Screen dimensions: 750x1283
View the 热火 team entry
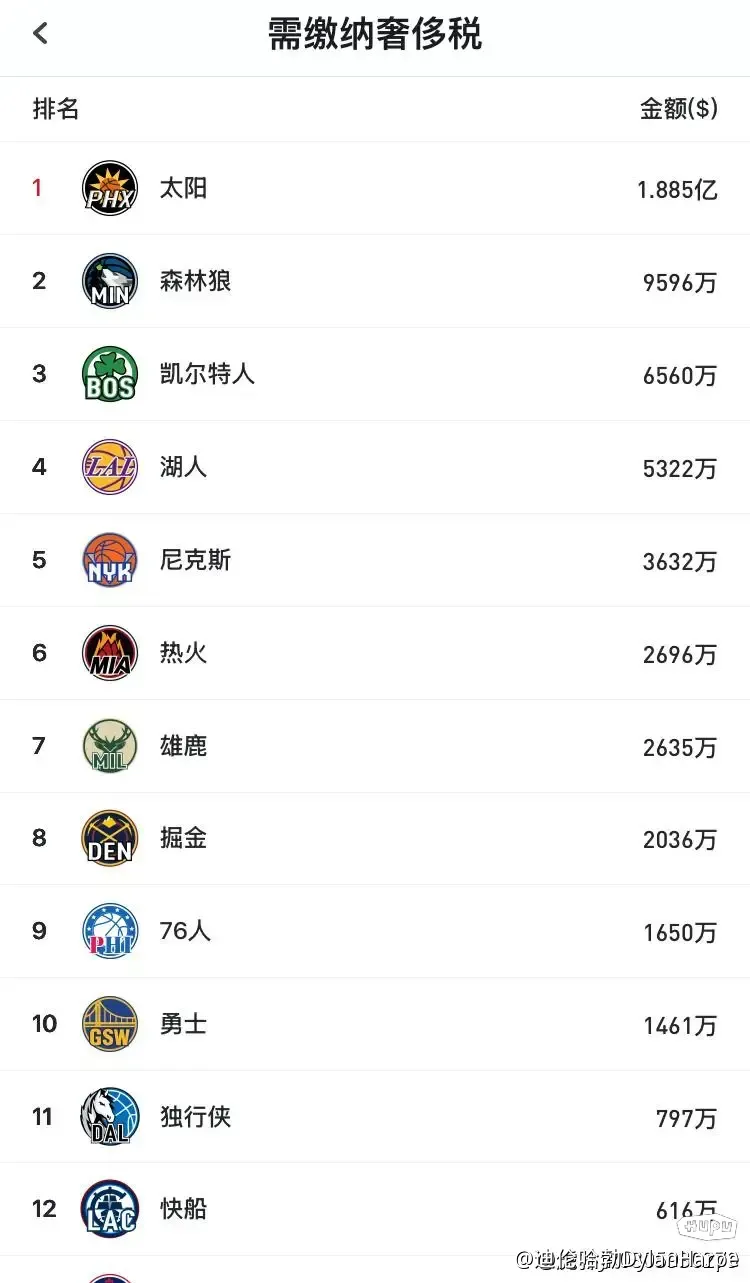click(375, 653)
